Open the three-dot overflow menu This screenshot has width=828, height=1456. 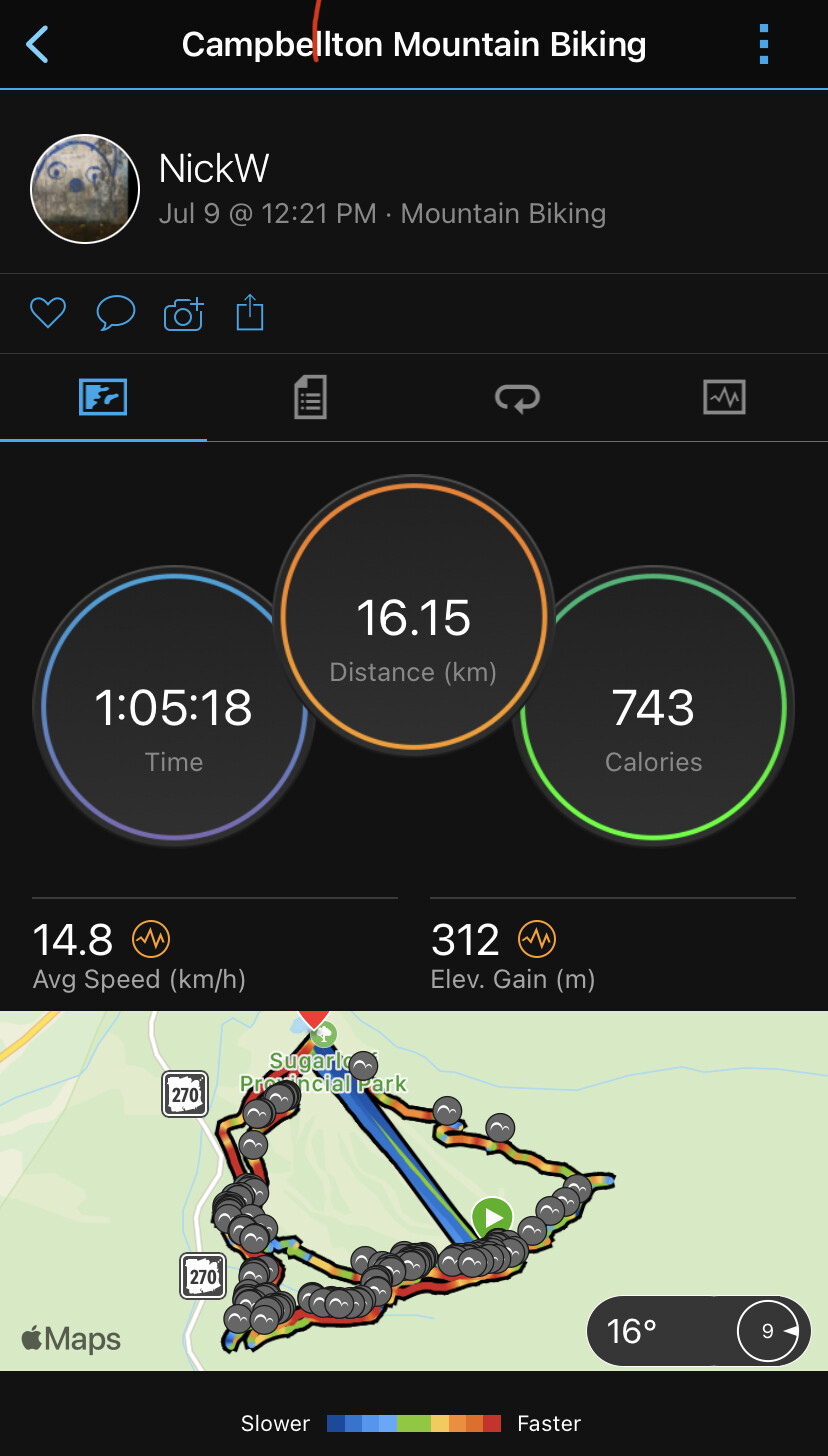[764, 45]
